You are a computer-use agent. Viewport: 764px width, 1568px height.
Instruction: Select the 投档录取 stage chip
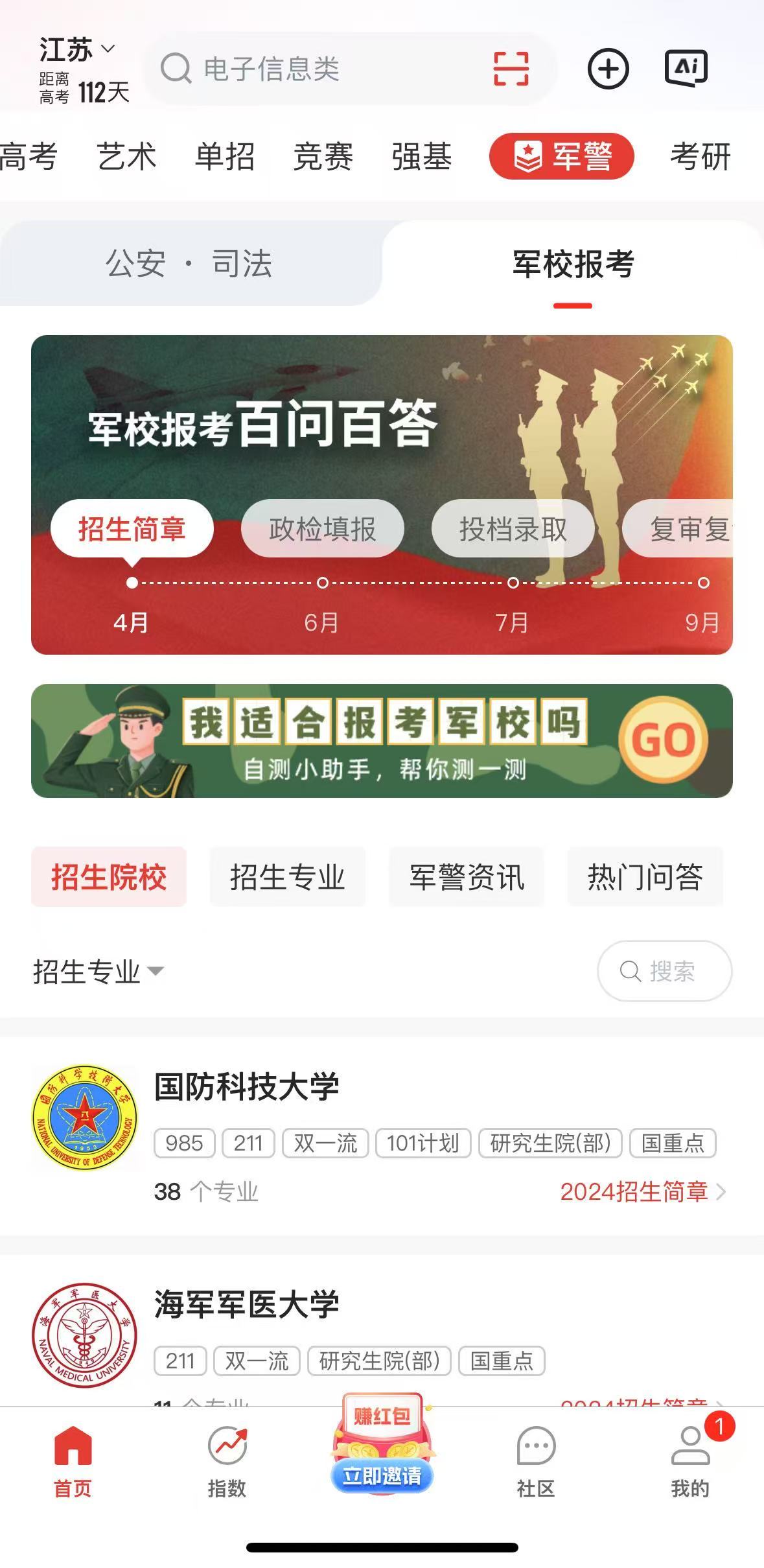(513, 529)
